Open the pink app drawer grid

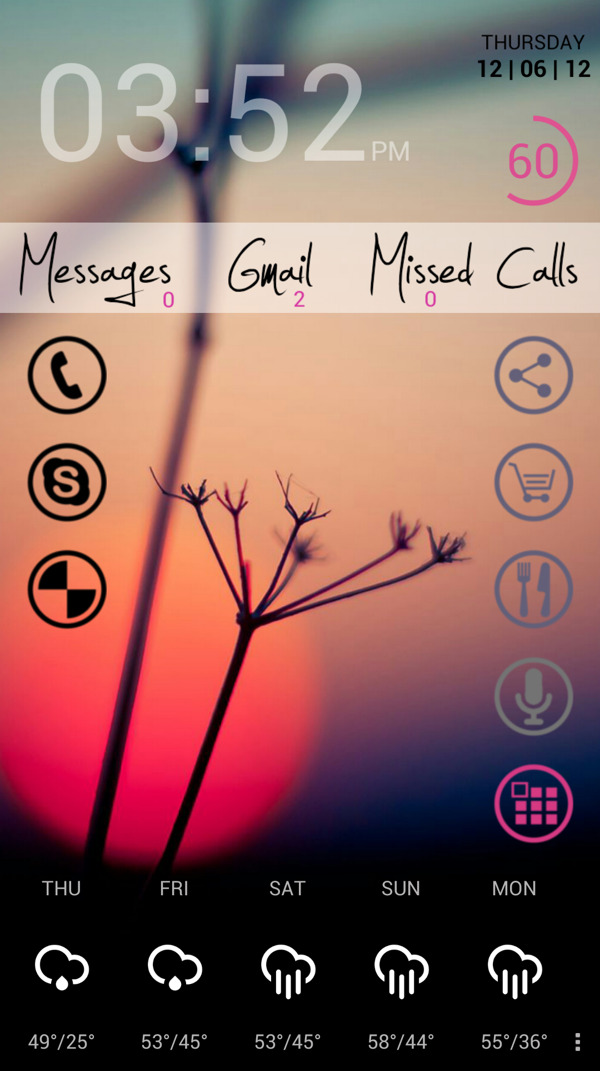coord(534,803)
